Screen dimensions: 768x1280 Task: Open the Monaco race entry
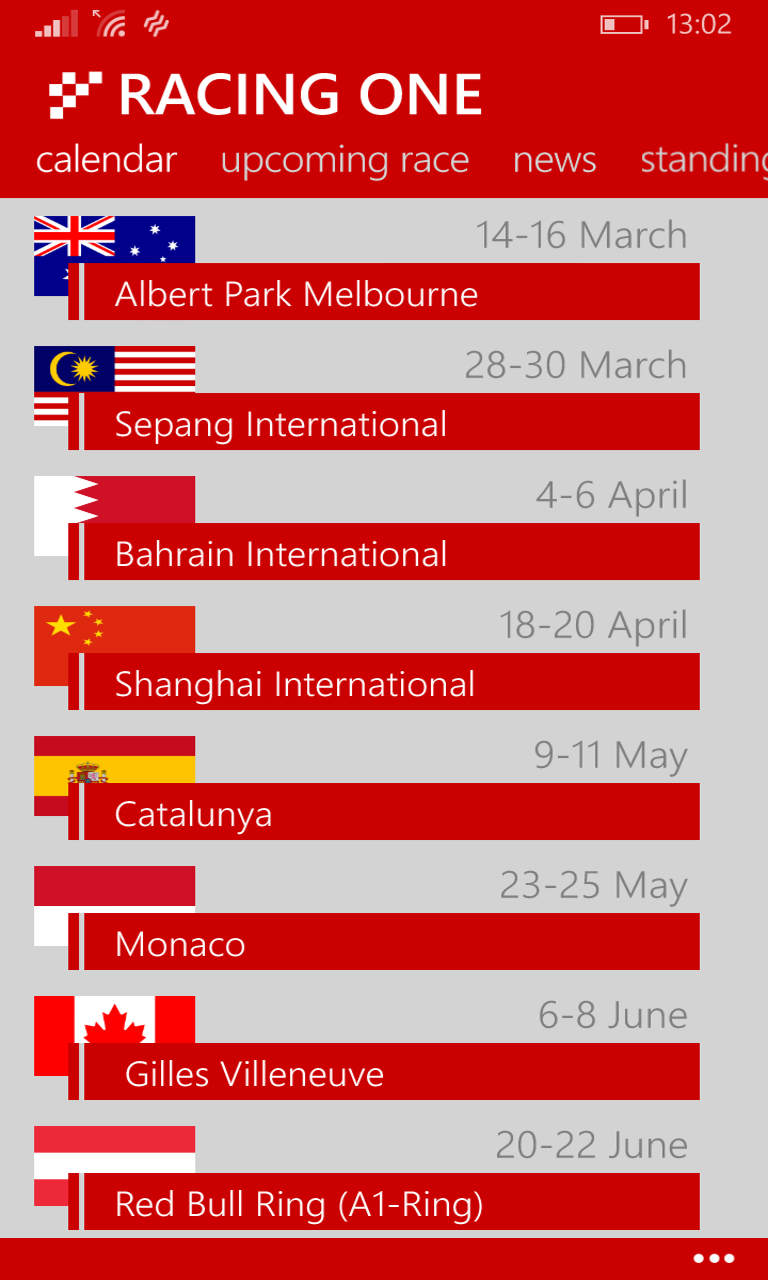tap(367, 918)
